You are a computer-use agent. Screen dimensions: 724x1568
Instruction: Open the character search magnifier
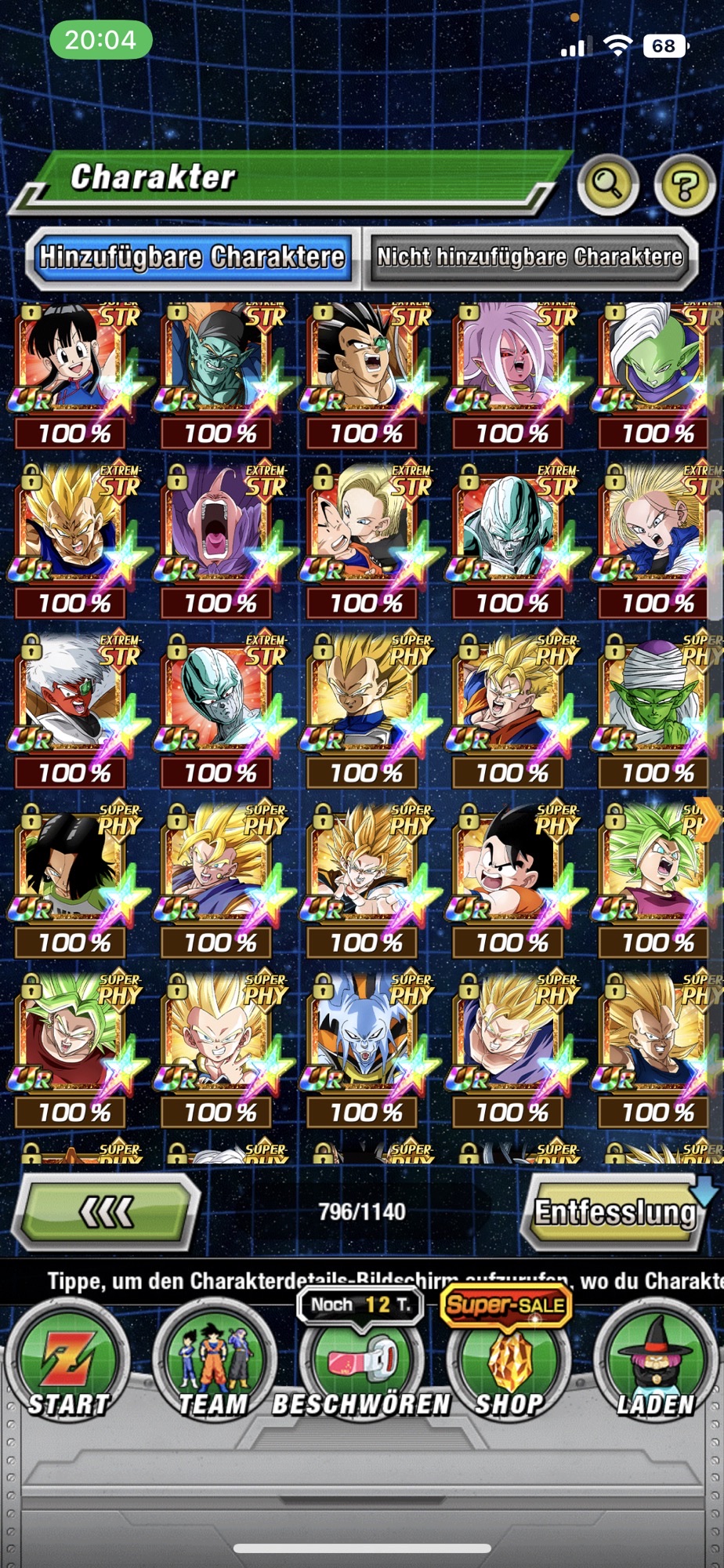[x=607, y=185]
